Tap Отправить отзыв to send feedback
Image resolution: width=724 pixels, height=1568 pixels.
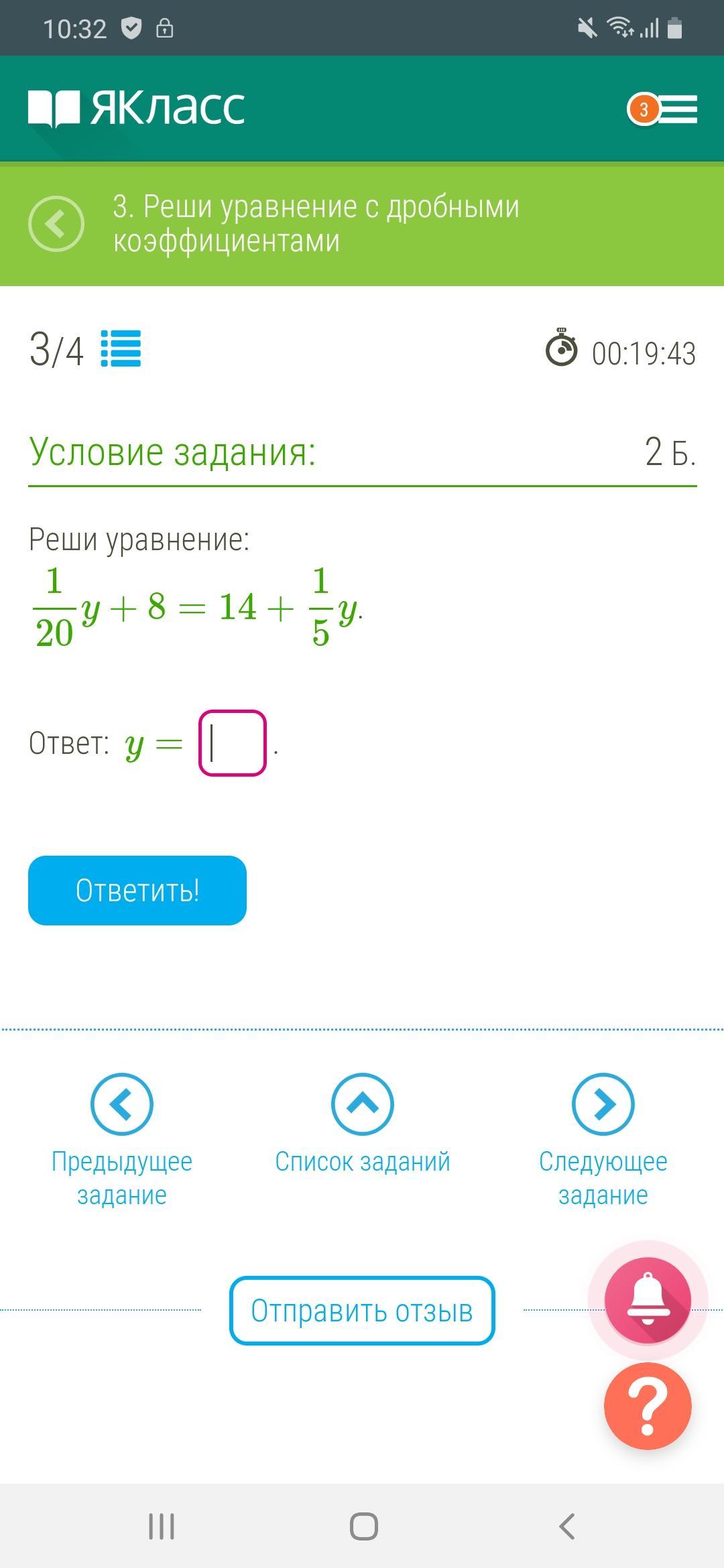point(362,1311)
